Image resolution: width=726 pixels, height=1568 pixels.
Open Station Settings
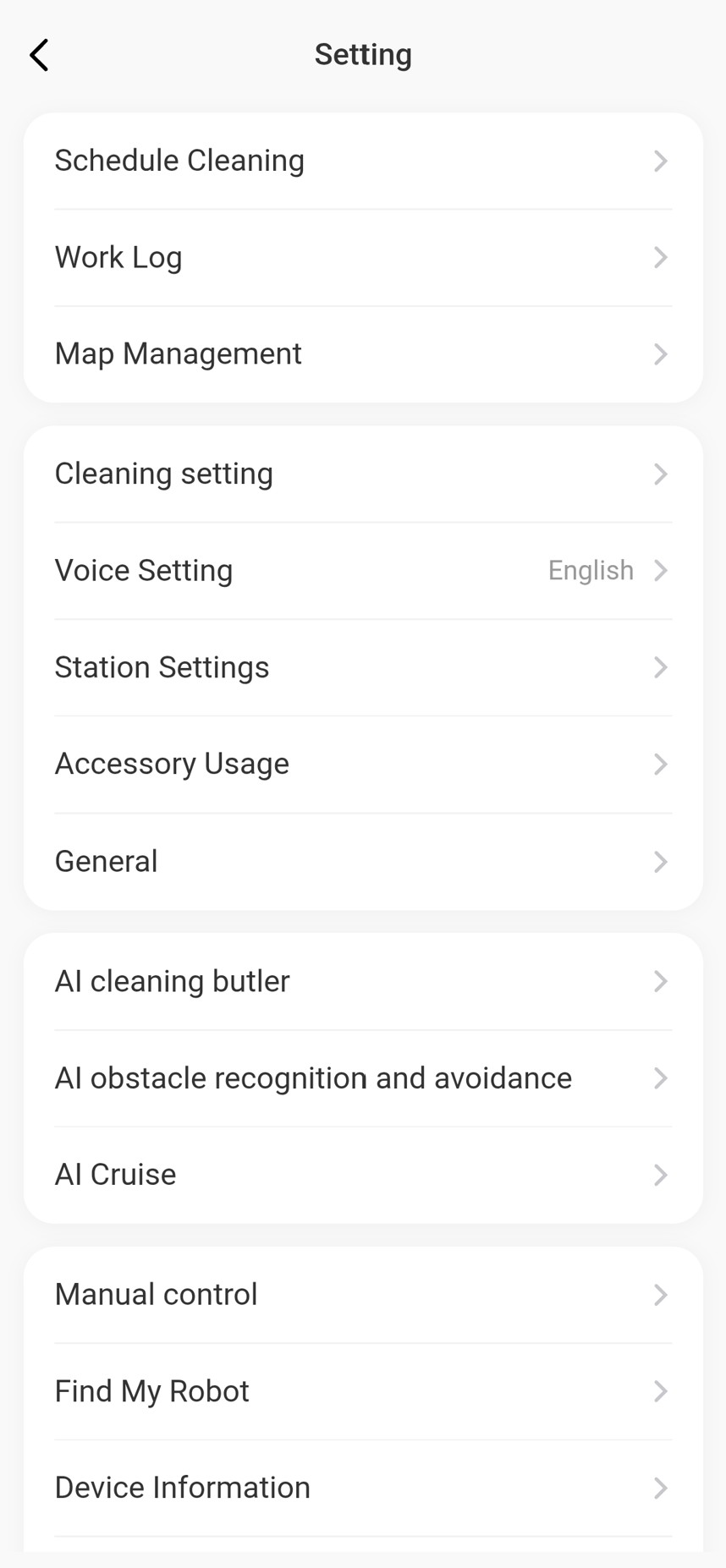362,667
